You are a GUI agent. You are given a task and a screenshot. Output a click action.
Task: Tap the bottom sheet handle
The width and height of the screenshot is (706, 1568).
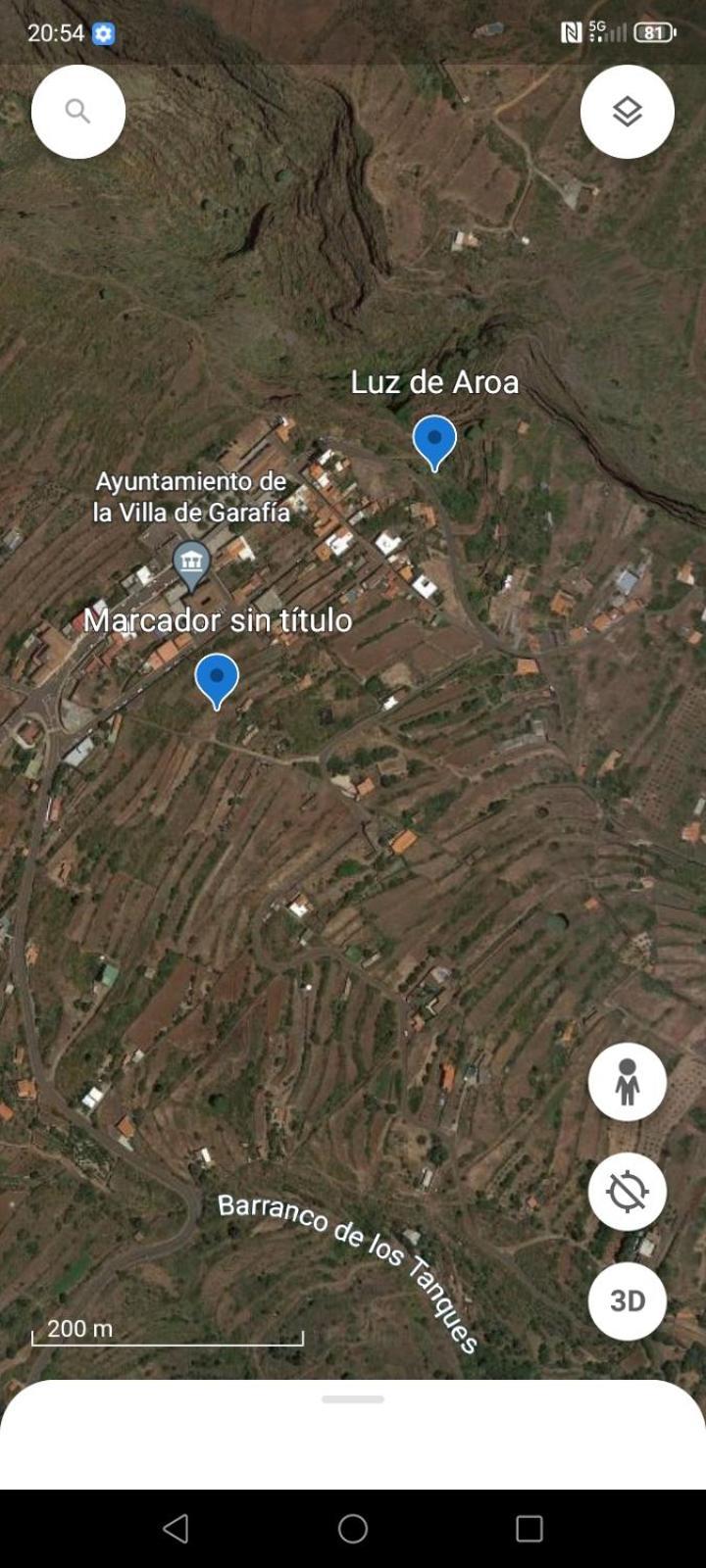coord(353,1399)
